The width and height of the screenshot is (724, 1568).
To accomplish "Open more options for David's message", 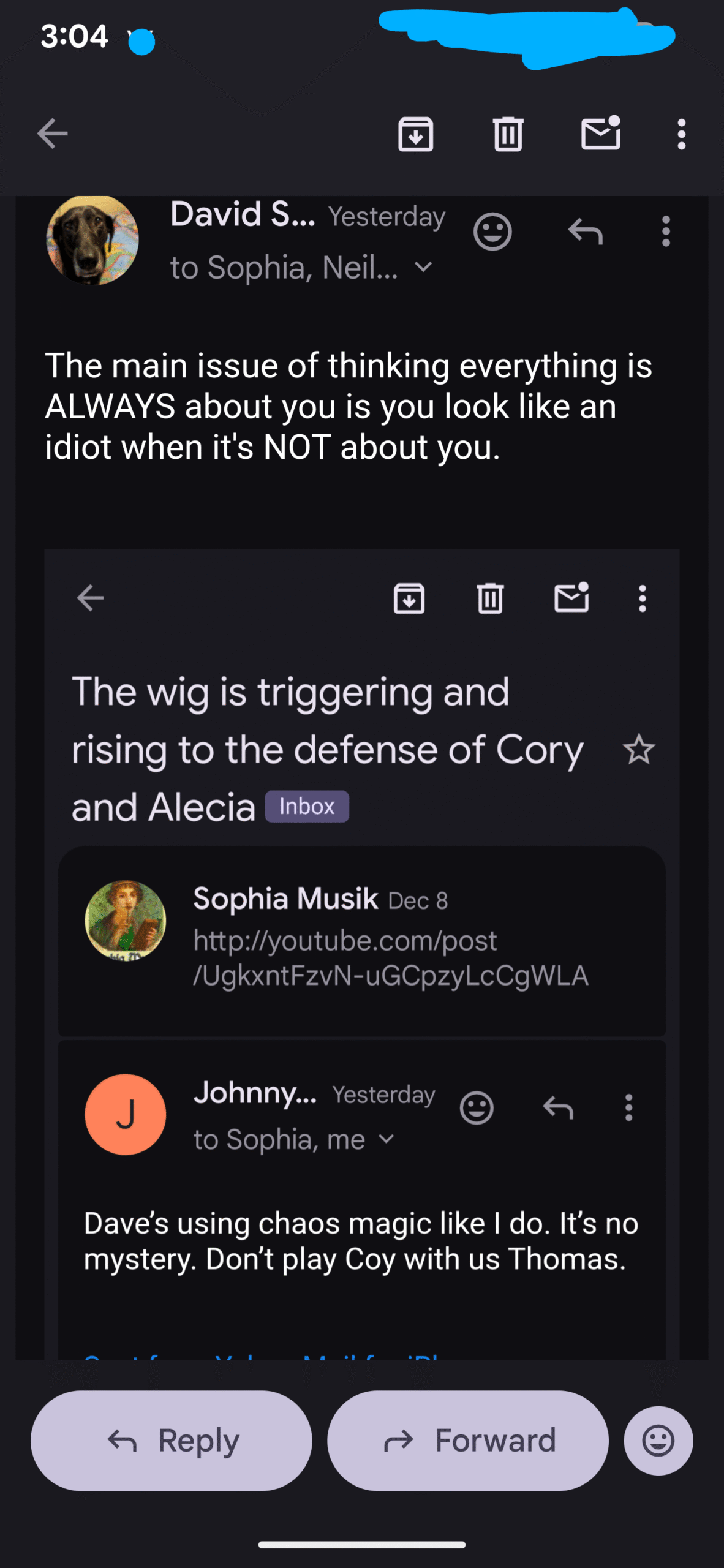I will point(666,232).
